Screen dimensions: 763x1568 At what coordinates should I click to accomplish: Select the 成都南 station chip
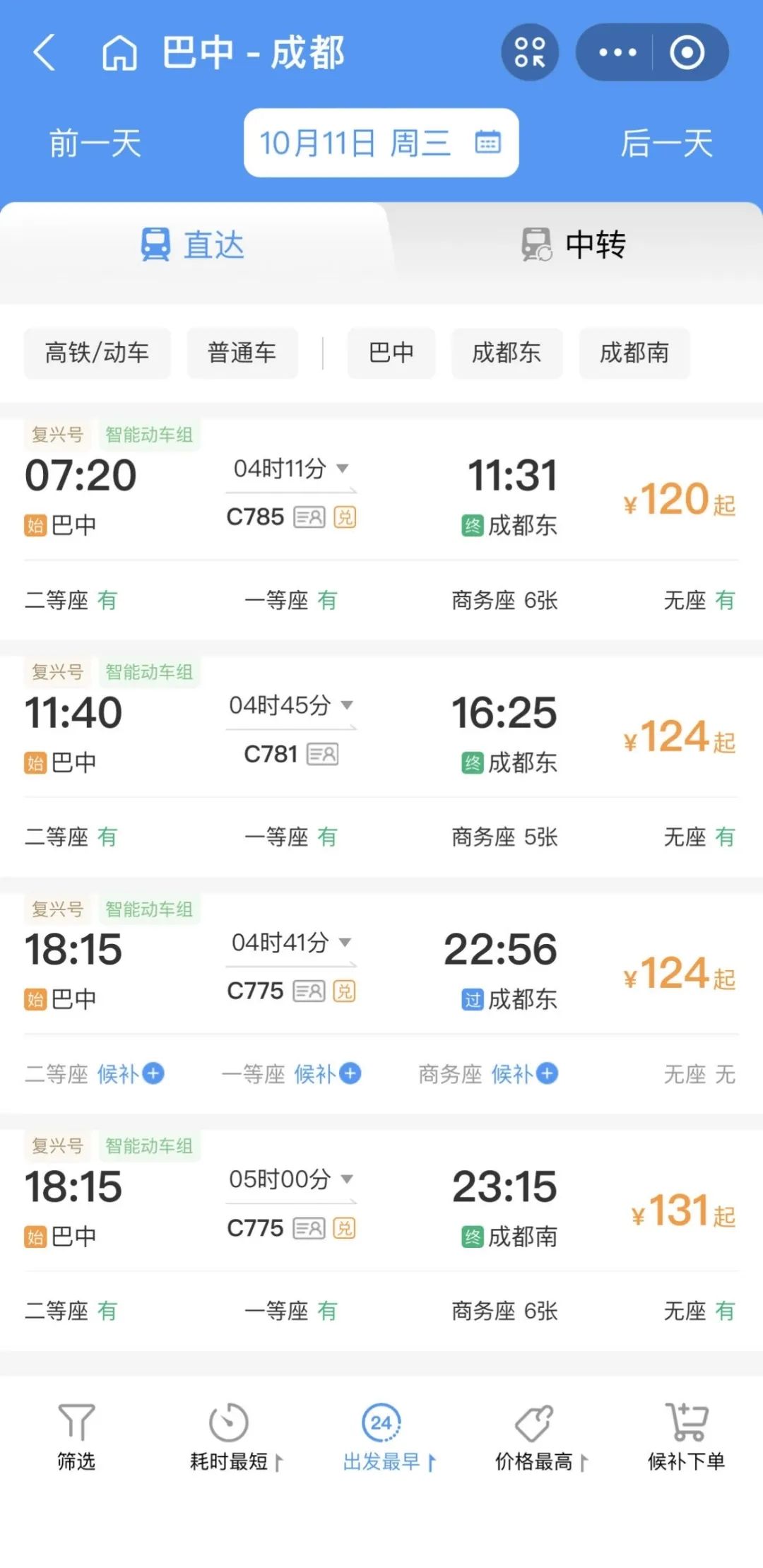[x=634, y=353]
